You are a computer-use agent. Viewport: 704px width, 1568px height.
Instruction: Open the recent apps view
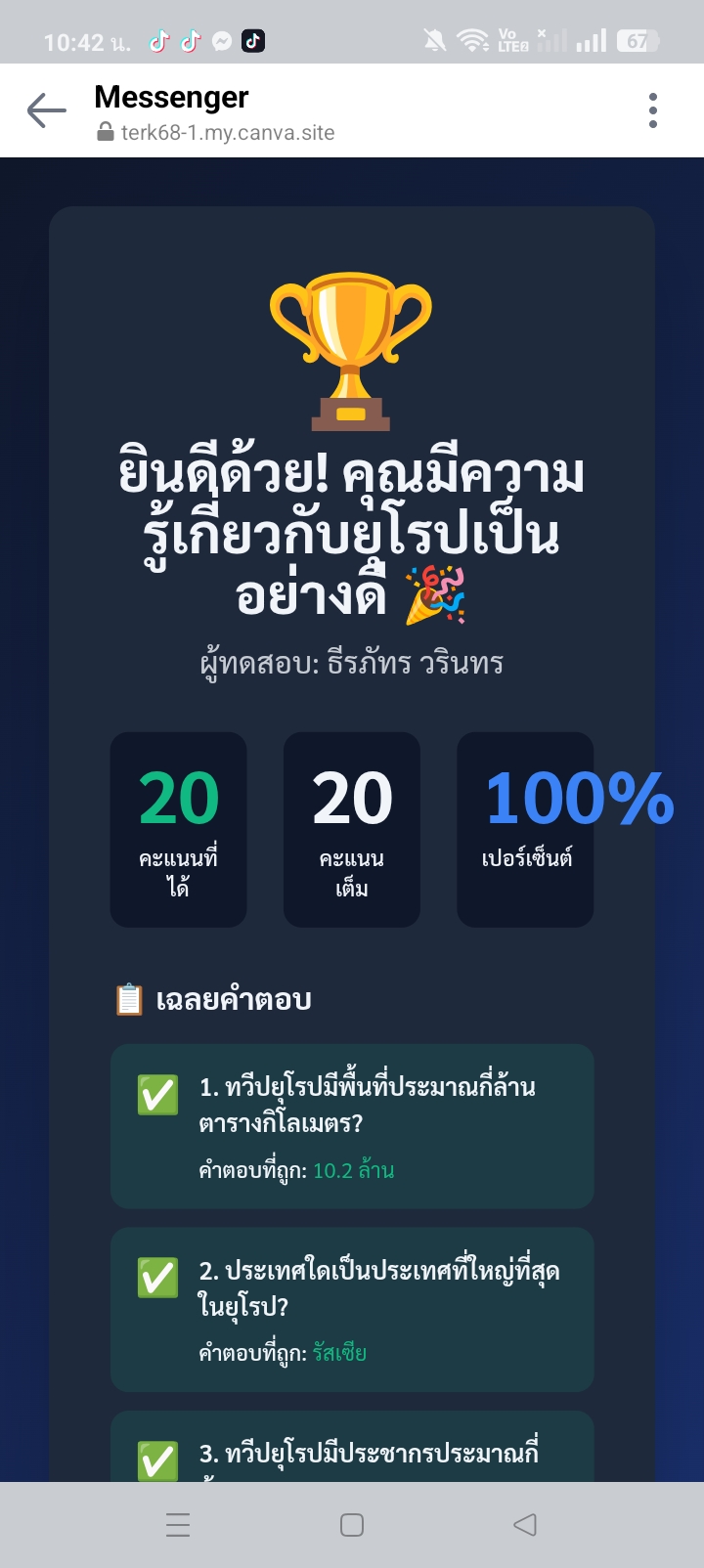click(x=178, y=1524)
